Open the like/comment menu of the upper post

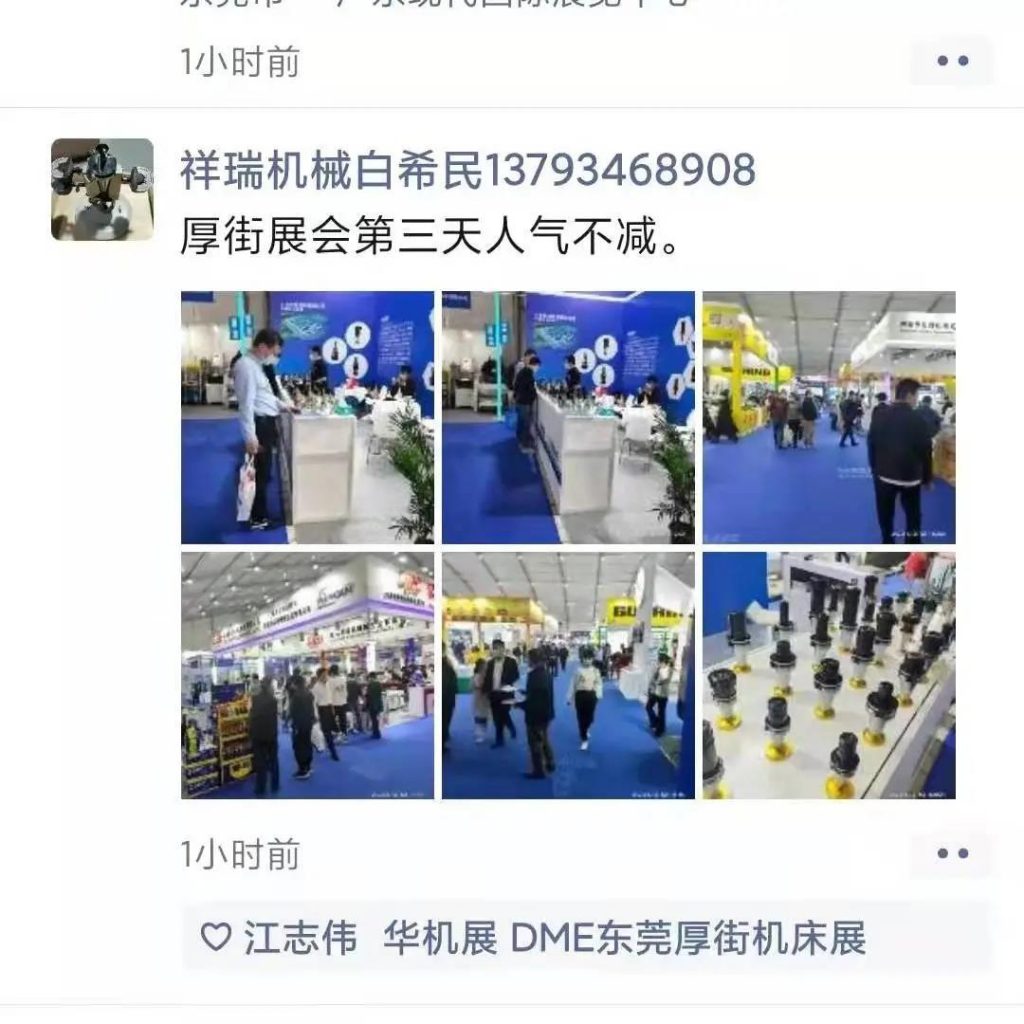click(951, 61)
